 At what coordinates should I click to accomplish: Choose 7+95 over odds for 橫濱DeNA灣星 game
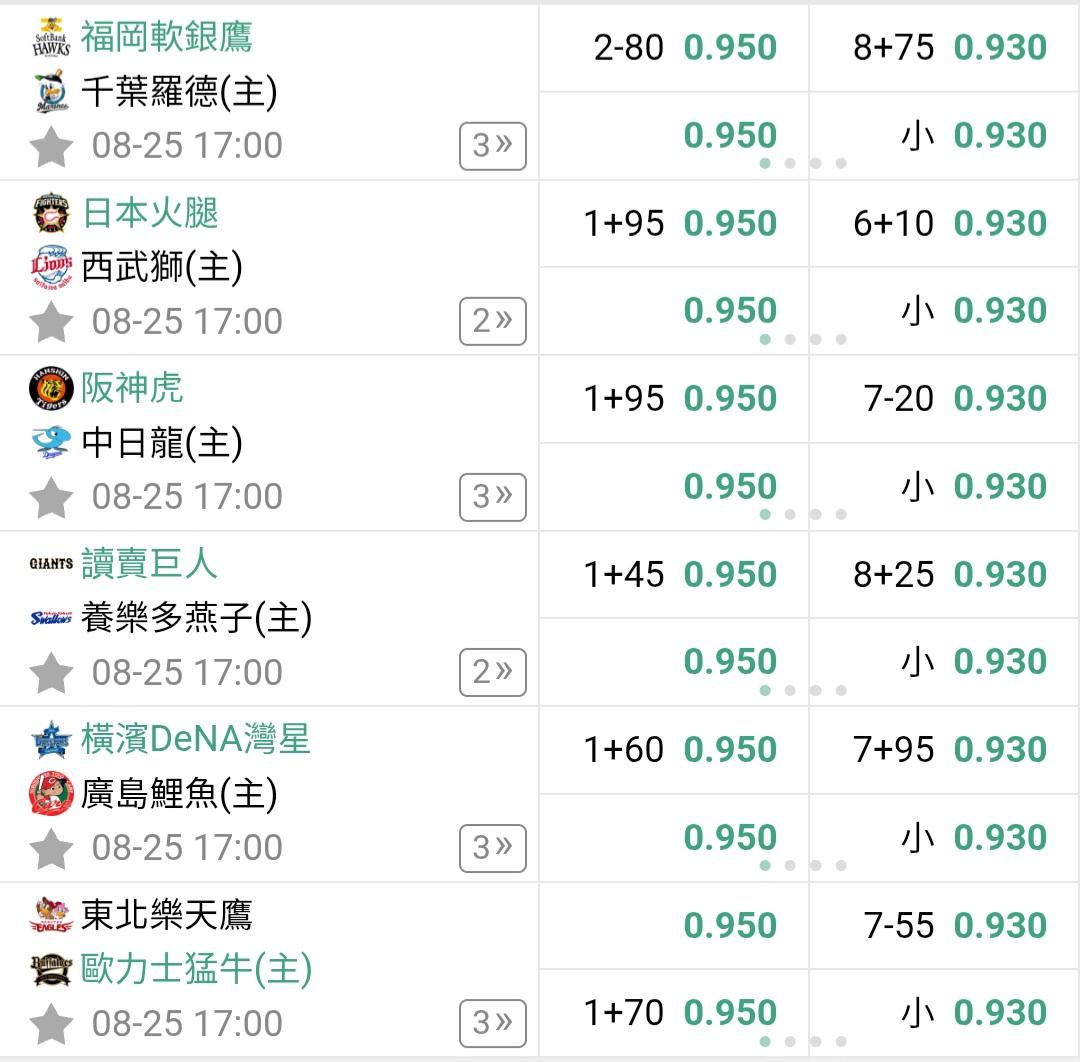pyautogui.click(x=944, y=749)
